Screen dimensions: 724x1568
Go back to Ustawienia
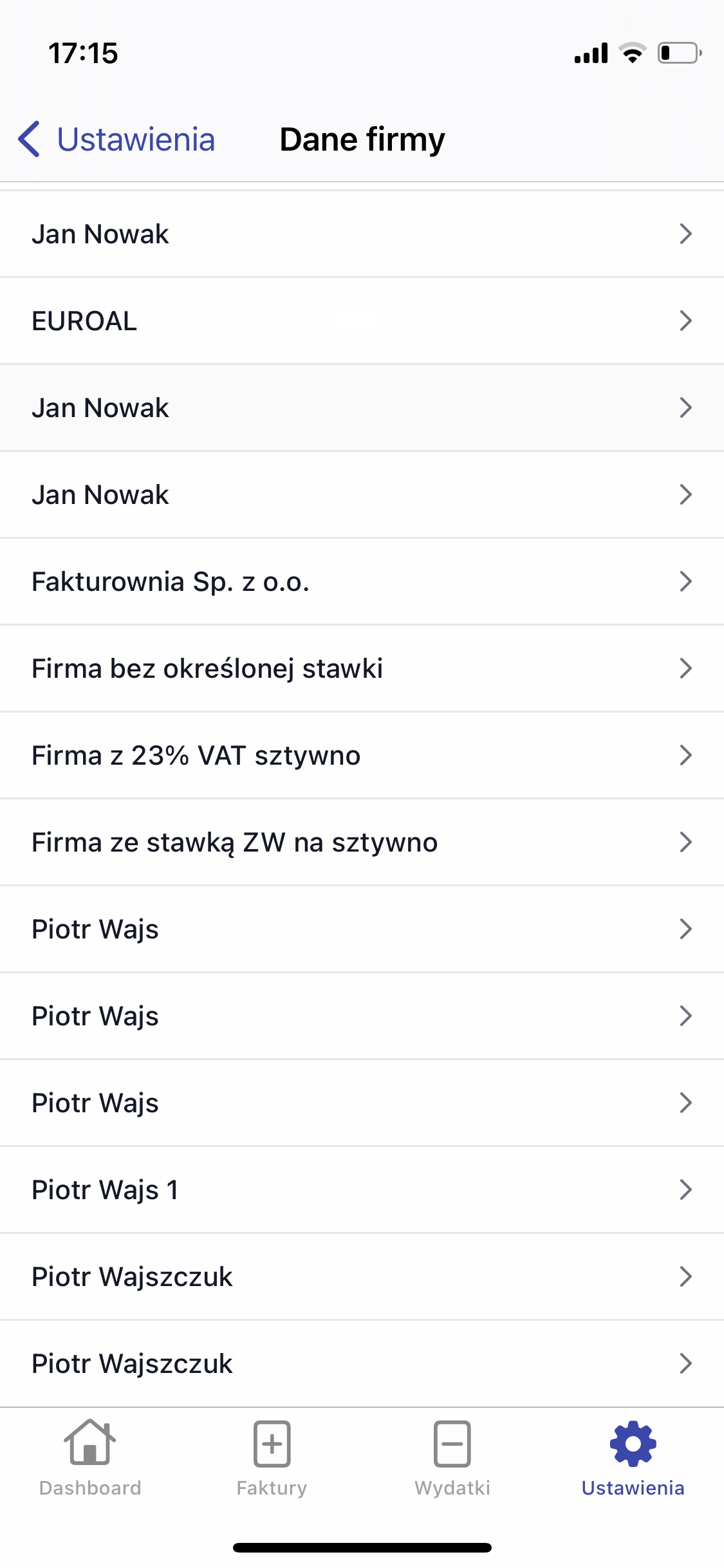pos(117,139)
